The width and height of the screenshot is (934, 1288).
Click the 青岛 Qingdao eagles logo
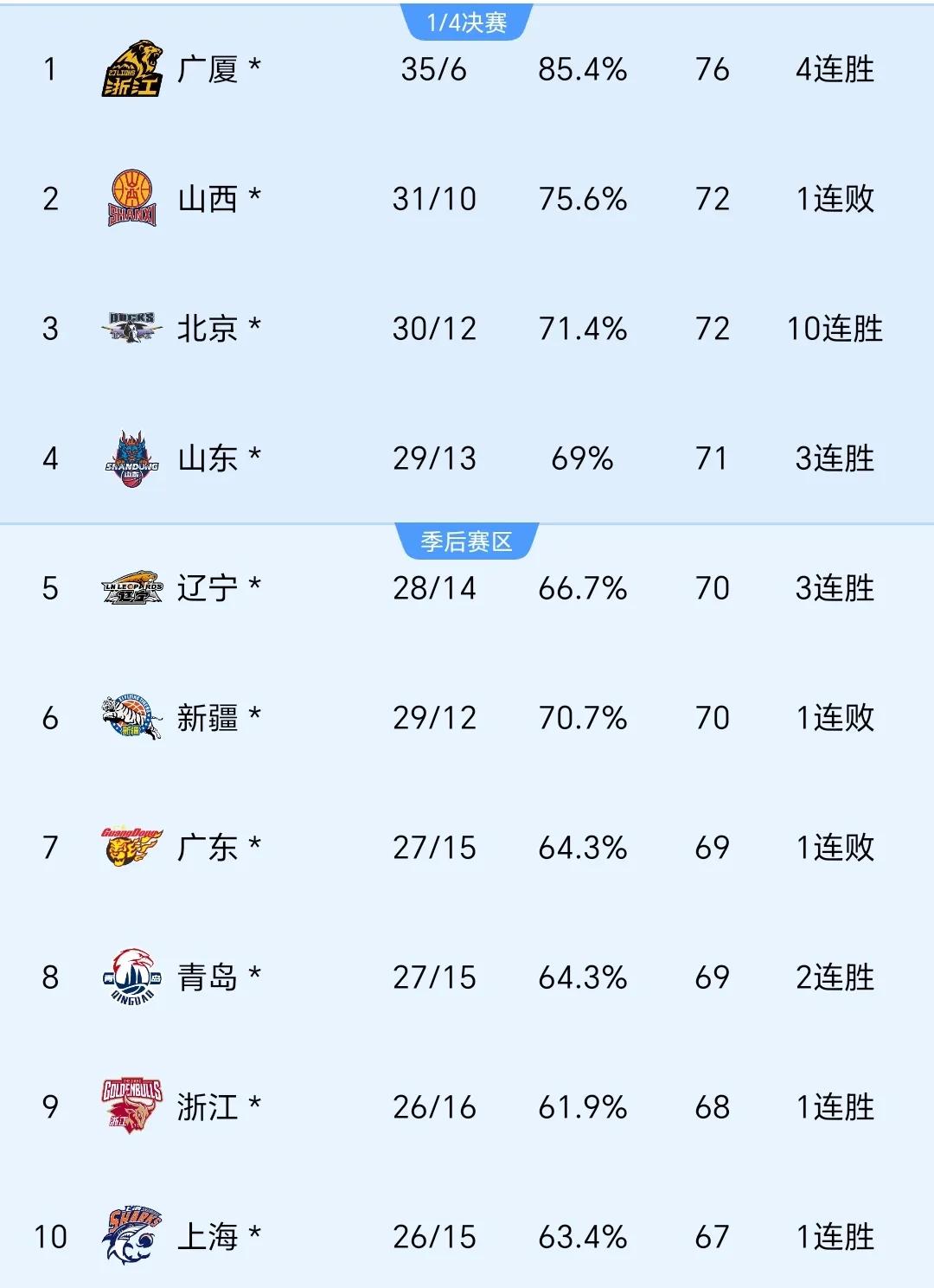(x=131, y=977)
